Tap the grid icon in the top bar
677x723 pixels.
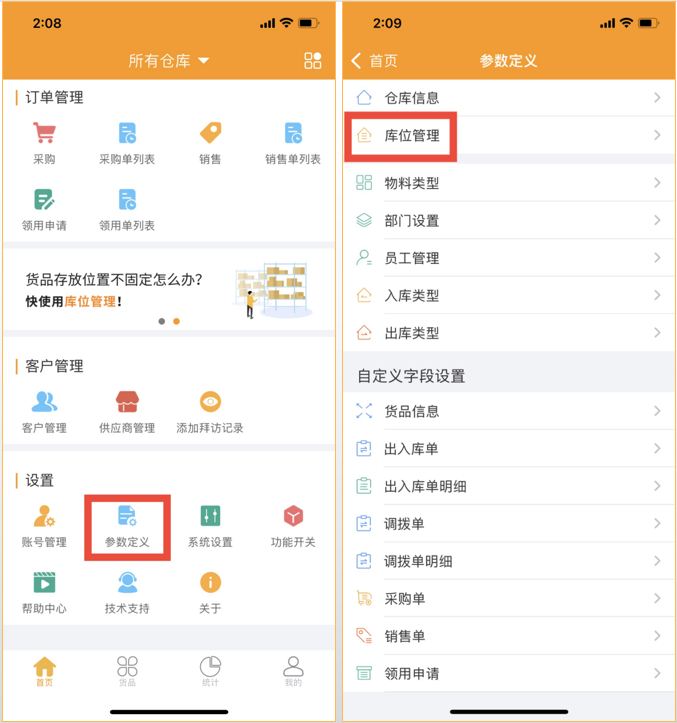point(313,61)
